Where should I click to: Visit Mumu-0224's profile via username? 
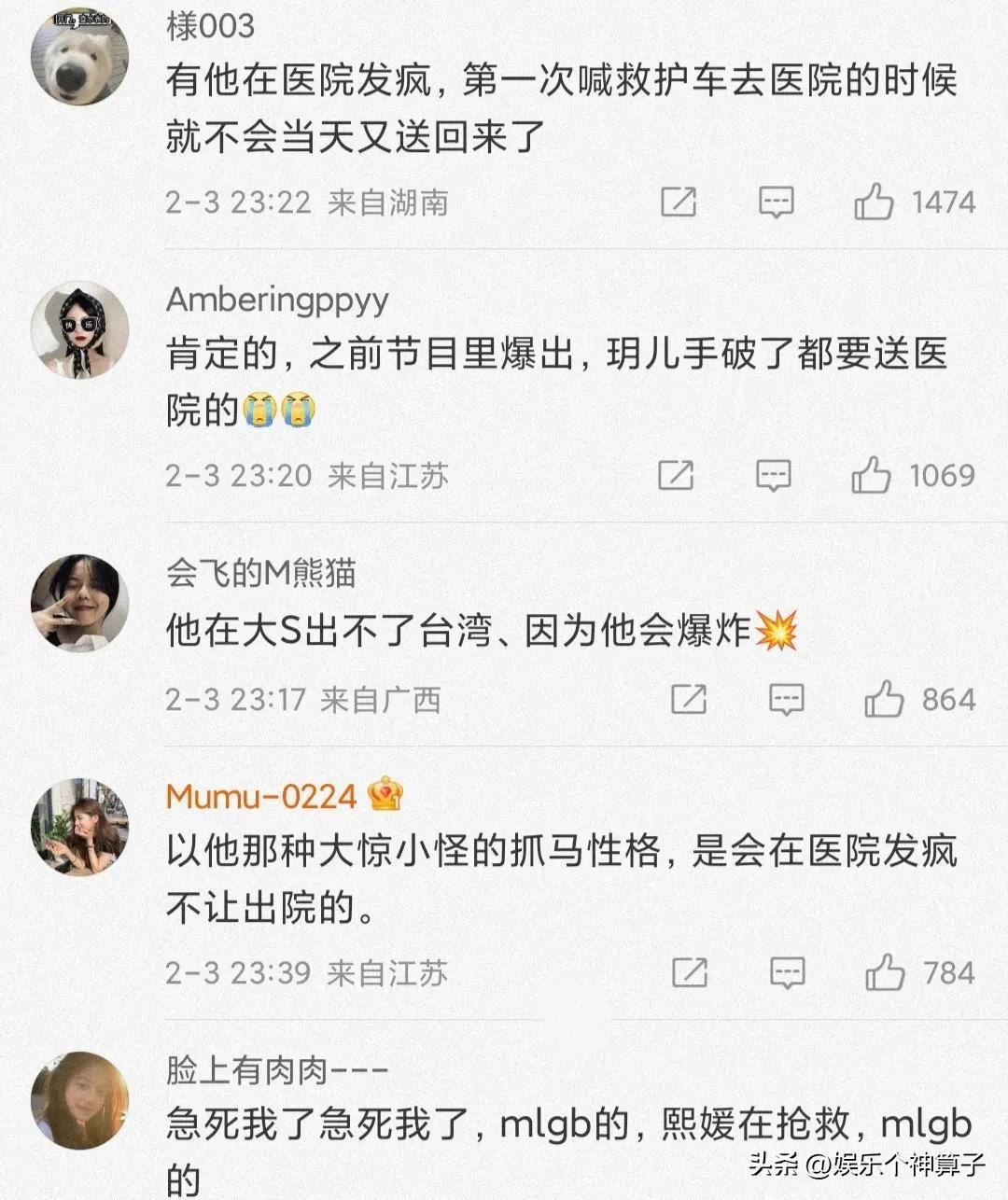261,796
